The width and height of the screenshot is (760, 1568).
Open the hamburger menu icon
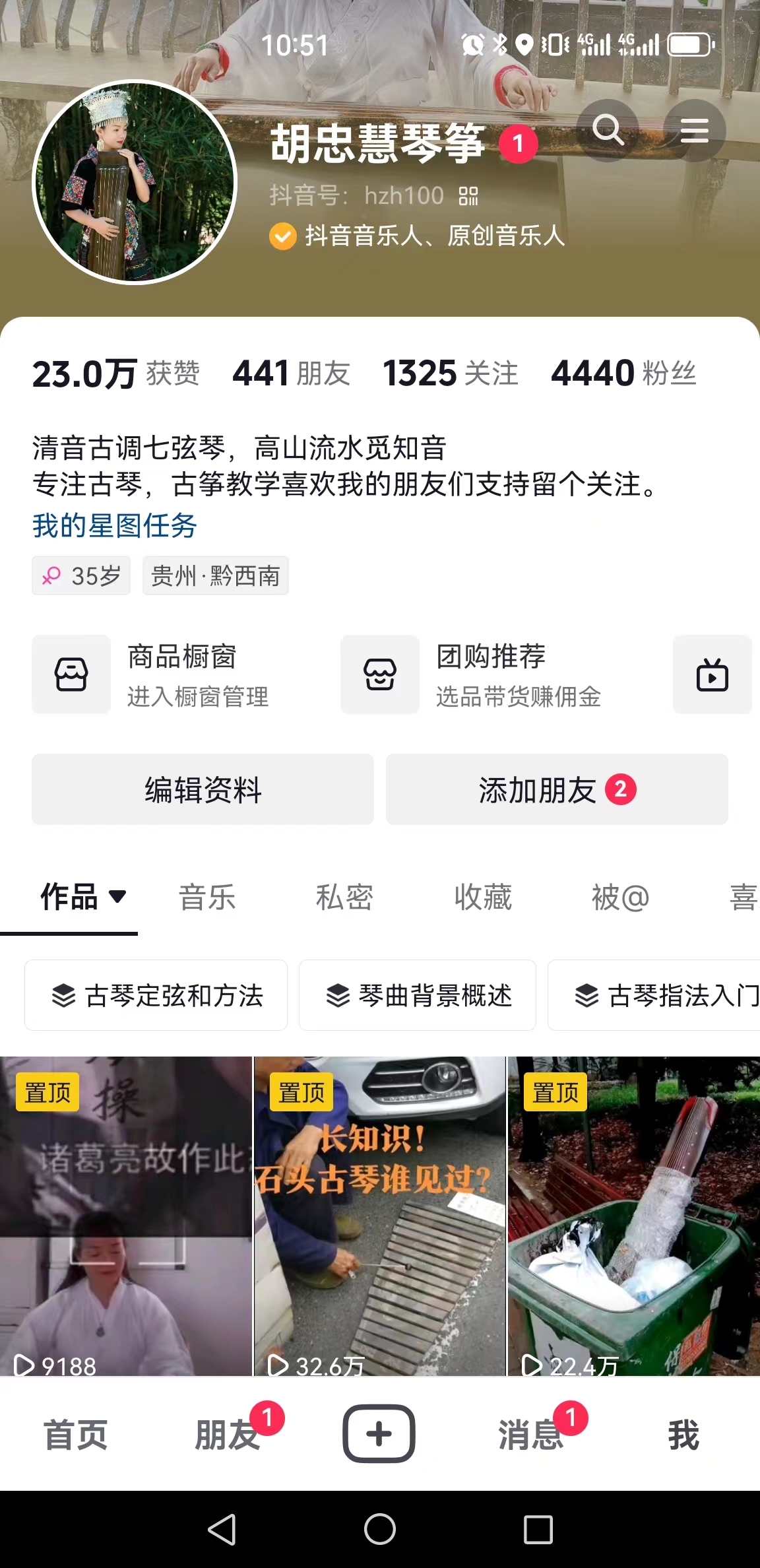tap(694, 130)
